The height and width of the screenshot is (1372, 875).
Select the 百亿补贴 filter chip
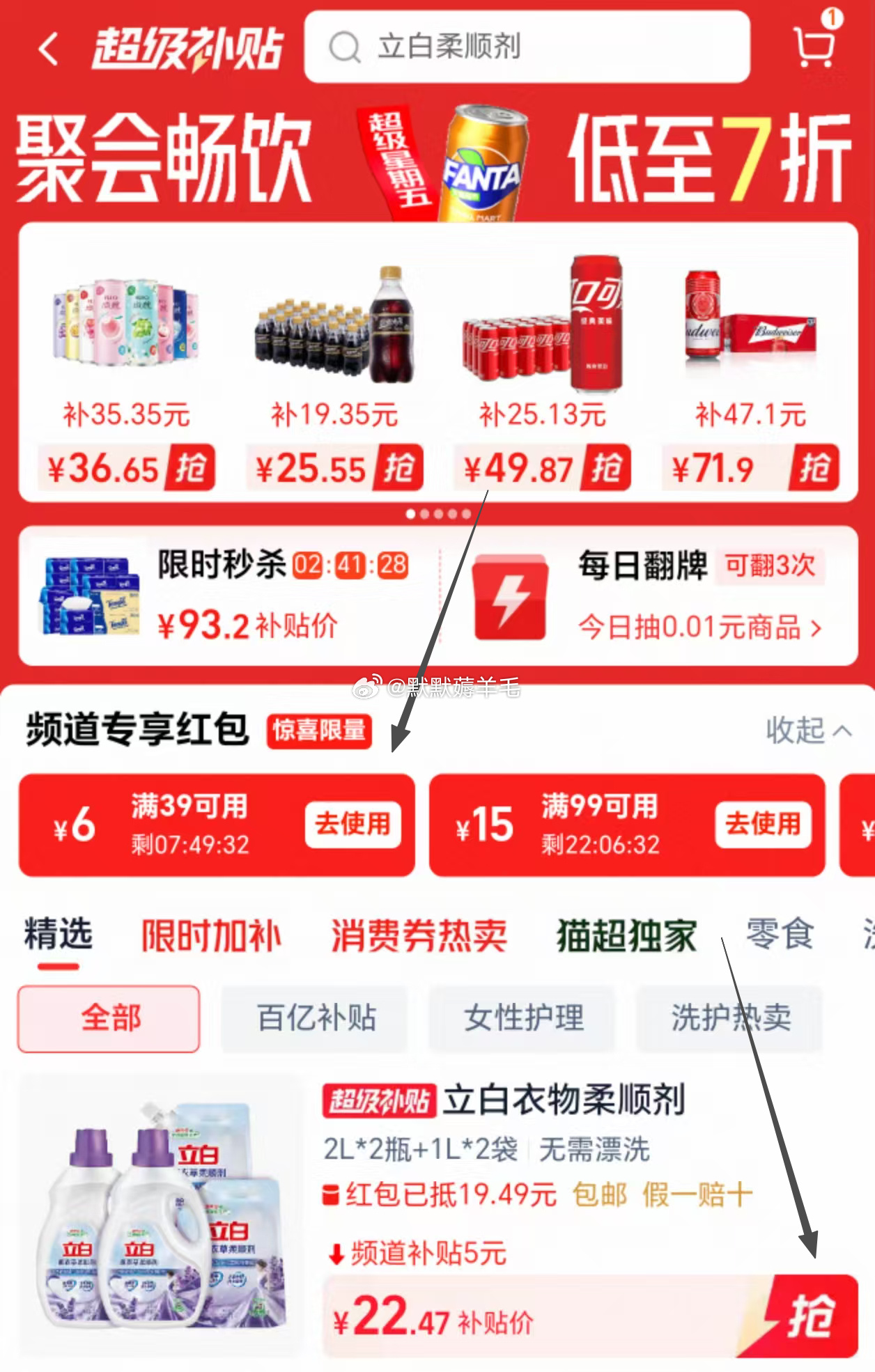316,1018
